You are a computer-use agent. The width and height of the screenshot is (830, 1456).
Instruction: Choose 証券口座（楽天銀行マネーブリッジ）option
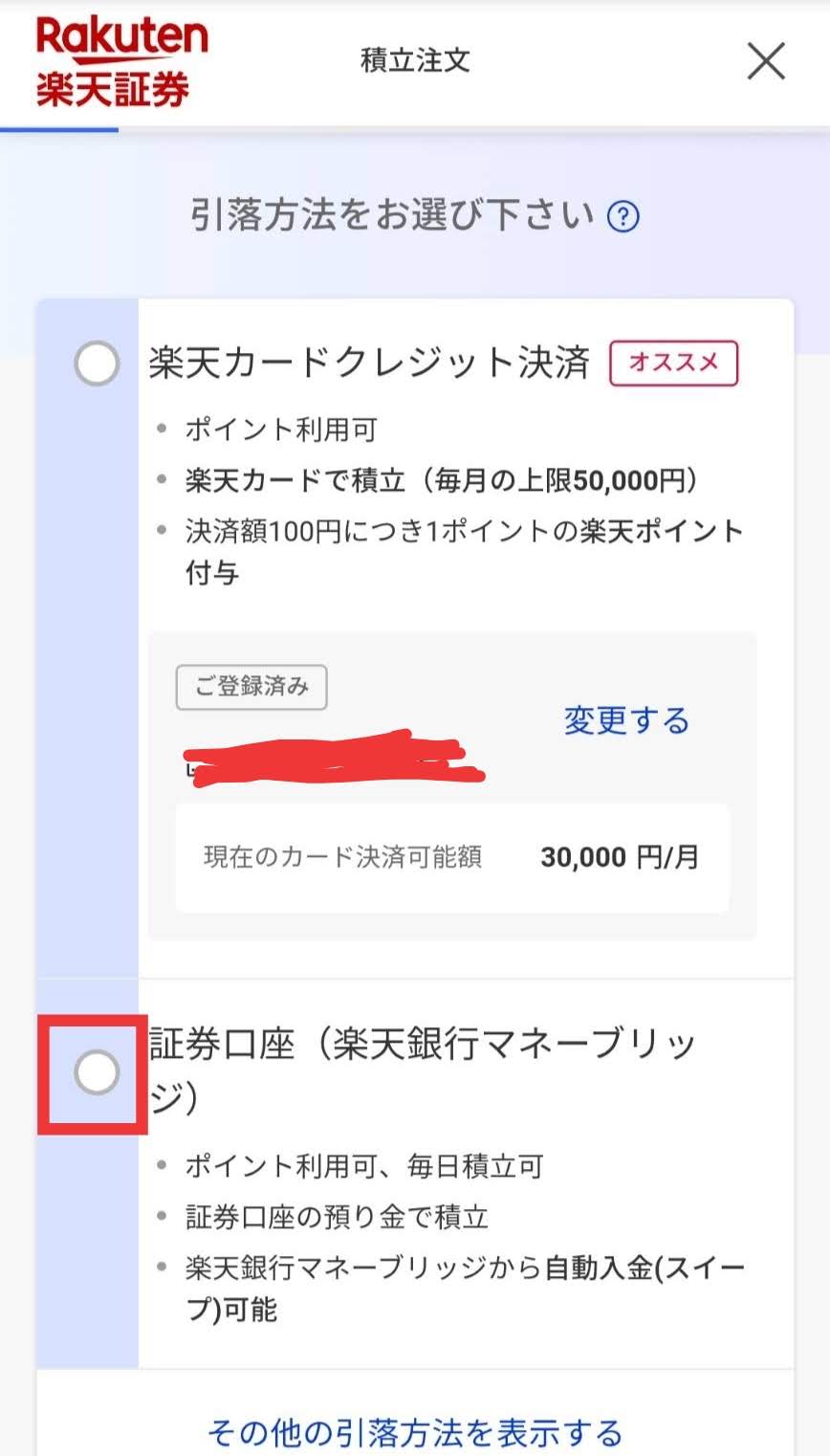[x=97, y=1072]
